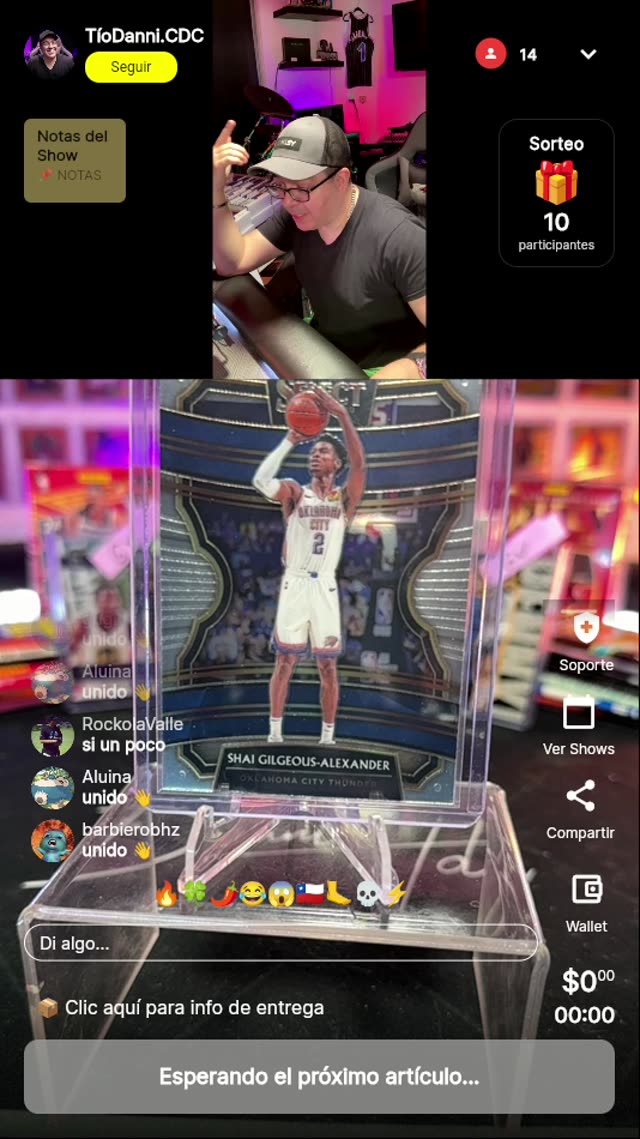Send the skull emoji reaction
The width and height of the screenshot is (640, 1139).
[368, 893]
